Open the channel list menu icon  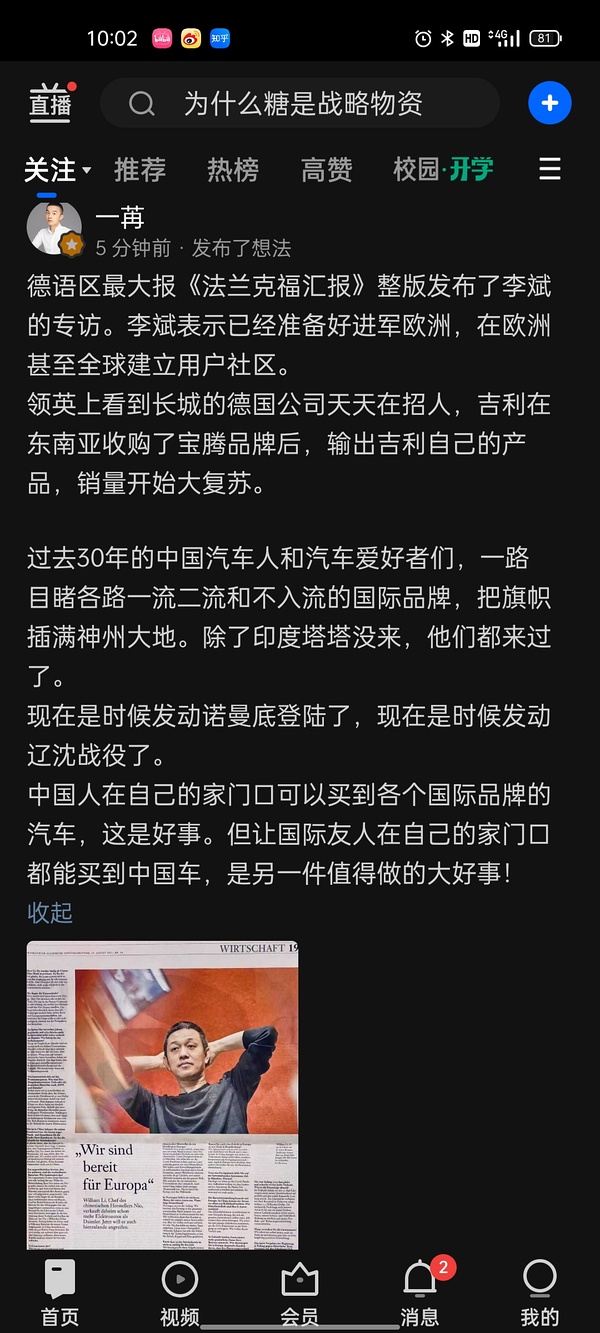(550, 169)
